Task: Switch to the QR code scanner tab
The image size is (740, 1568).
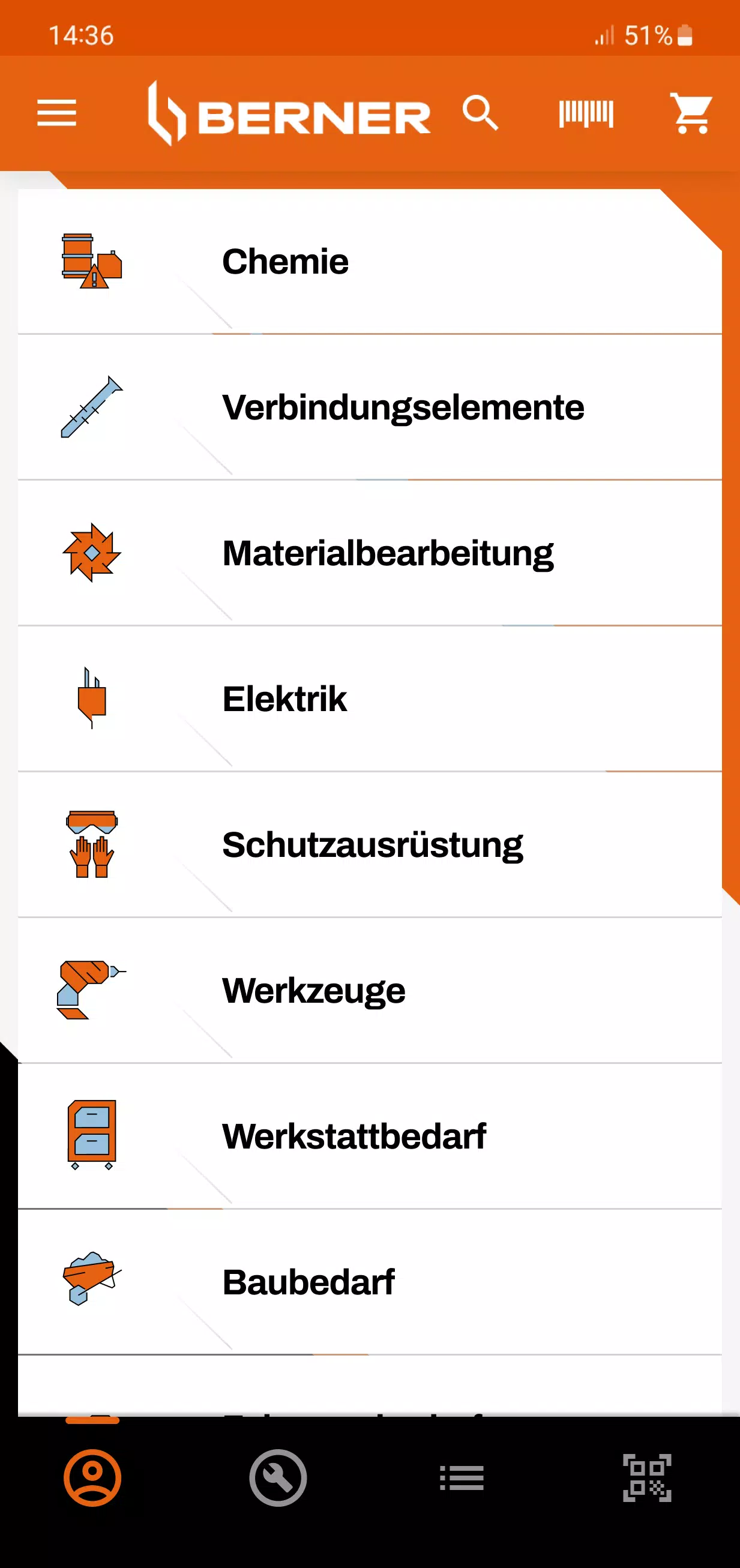Action: pyautogui.click(x=647, y=1478)
